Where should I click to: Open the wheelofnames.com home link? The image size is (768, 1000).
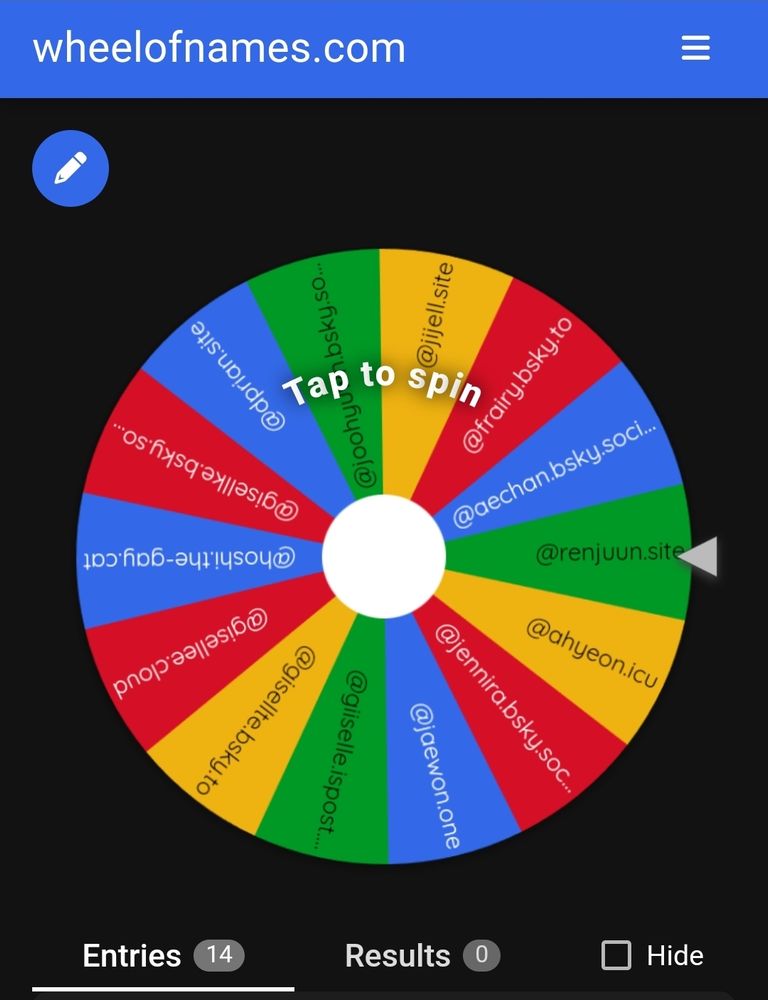[219, 48]
